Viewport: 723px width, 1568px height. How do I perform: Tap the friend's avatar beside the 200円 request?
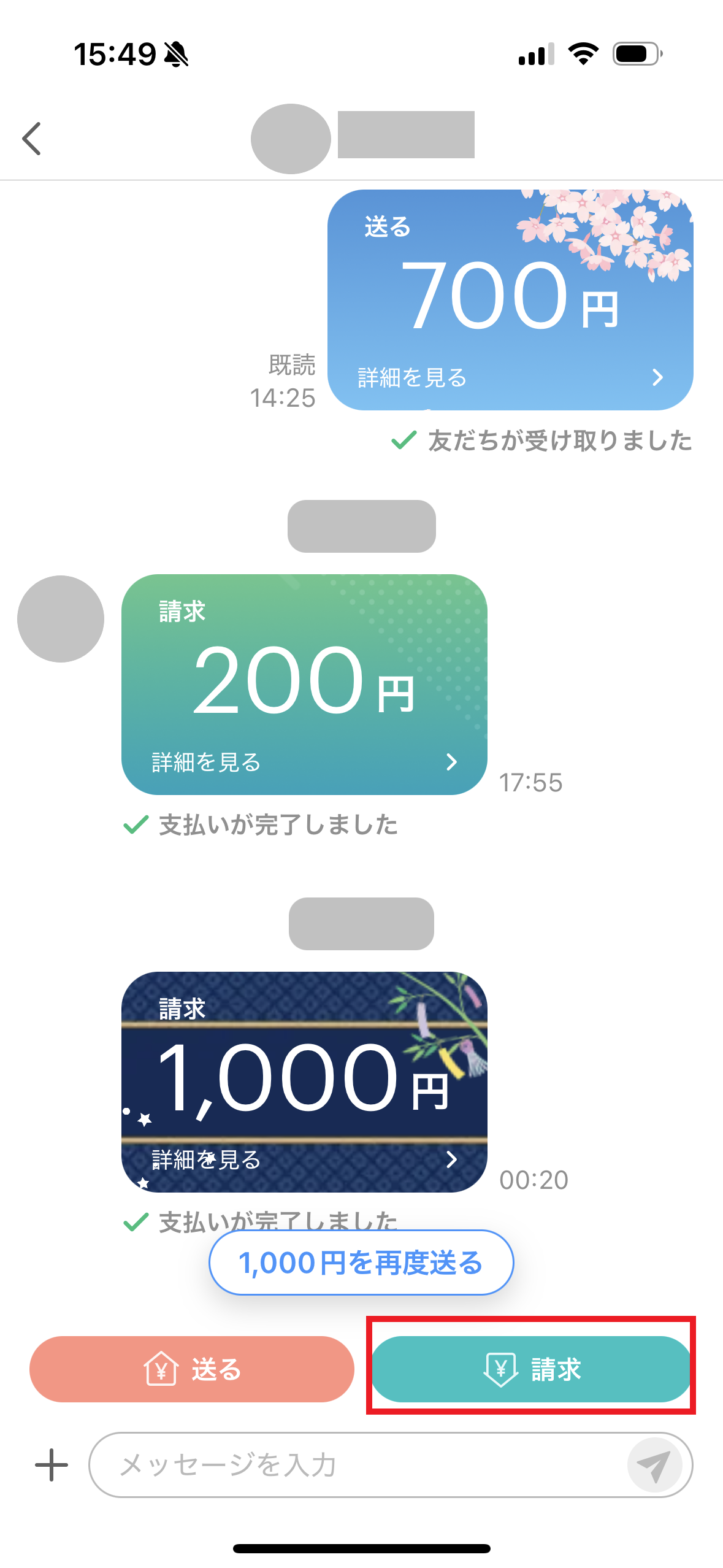pos(60,618)
